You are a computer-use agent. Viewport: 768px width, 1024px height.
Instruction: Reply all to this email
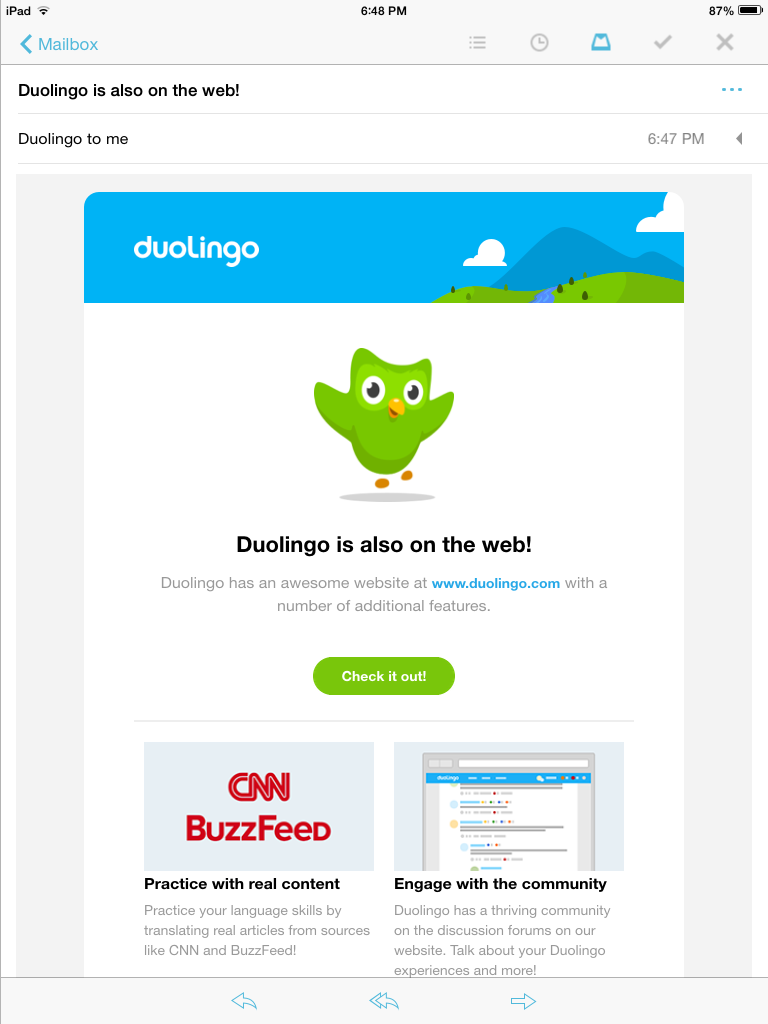tap(384, 1001)
